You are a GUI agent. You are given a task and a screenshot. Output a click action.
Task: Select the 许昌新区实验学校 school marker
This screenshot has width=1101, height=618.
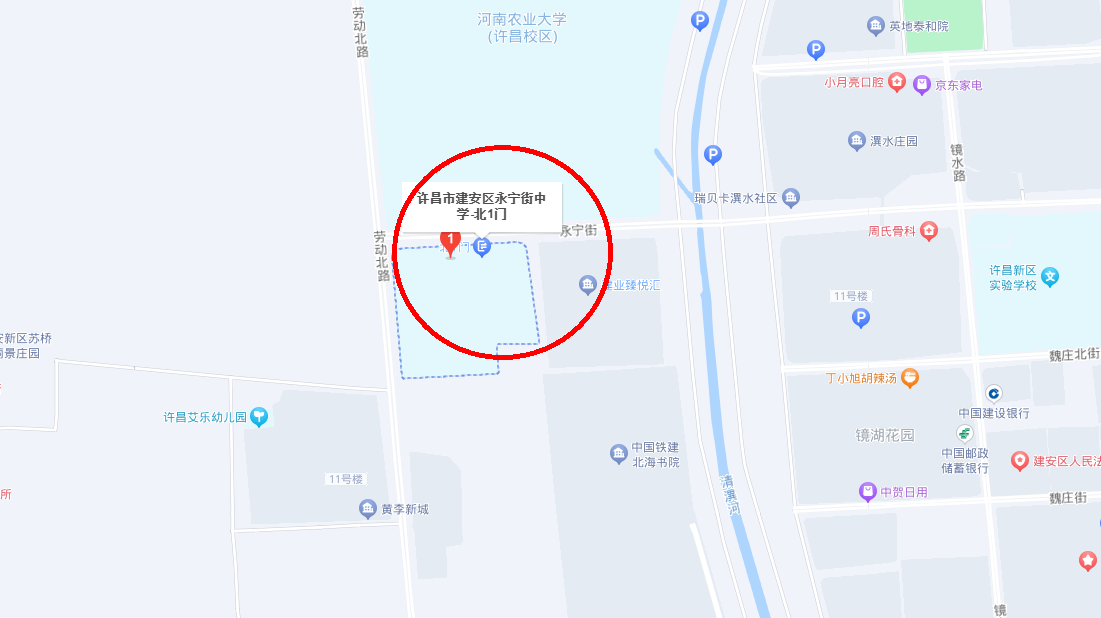coord(1050,277)
